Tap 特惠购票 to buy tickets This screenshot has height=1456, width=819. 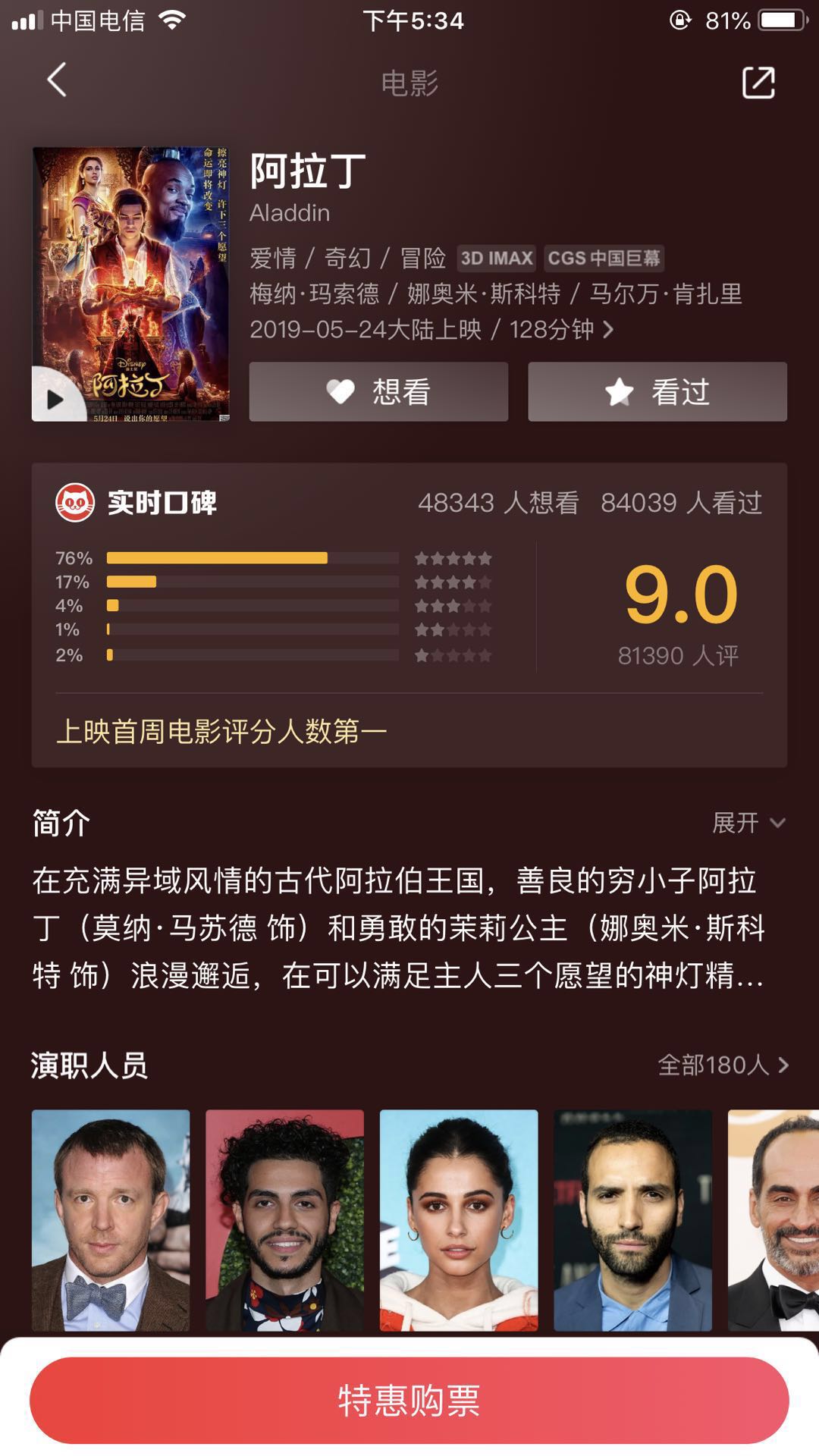coord(409,1400)
